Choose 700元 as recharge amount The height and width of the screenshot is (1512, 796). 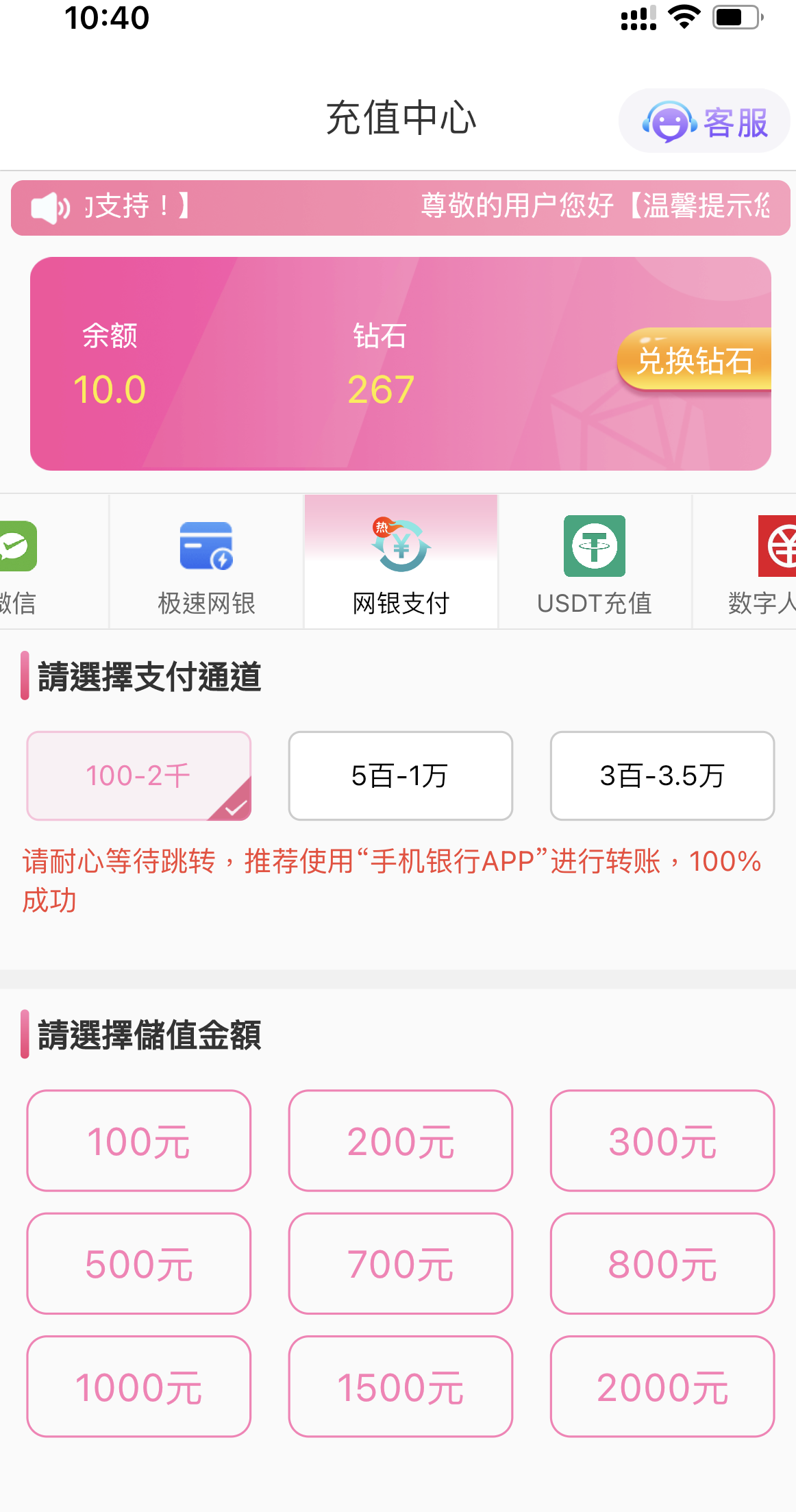pyautogui.click(x=400, y=1263)
